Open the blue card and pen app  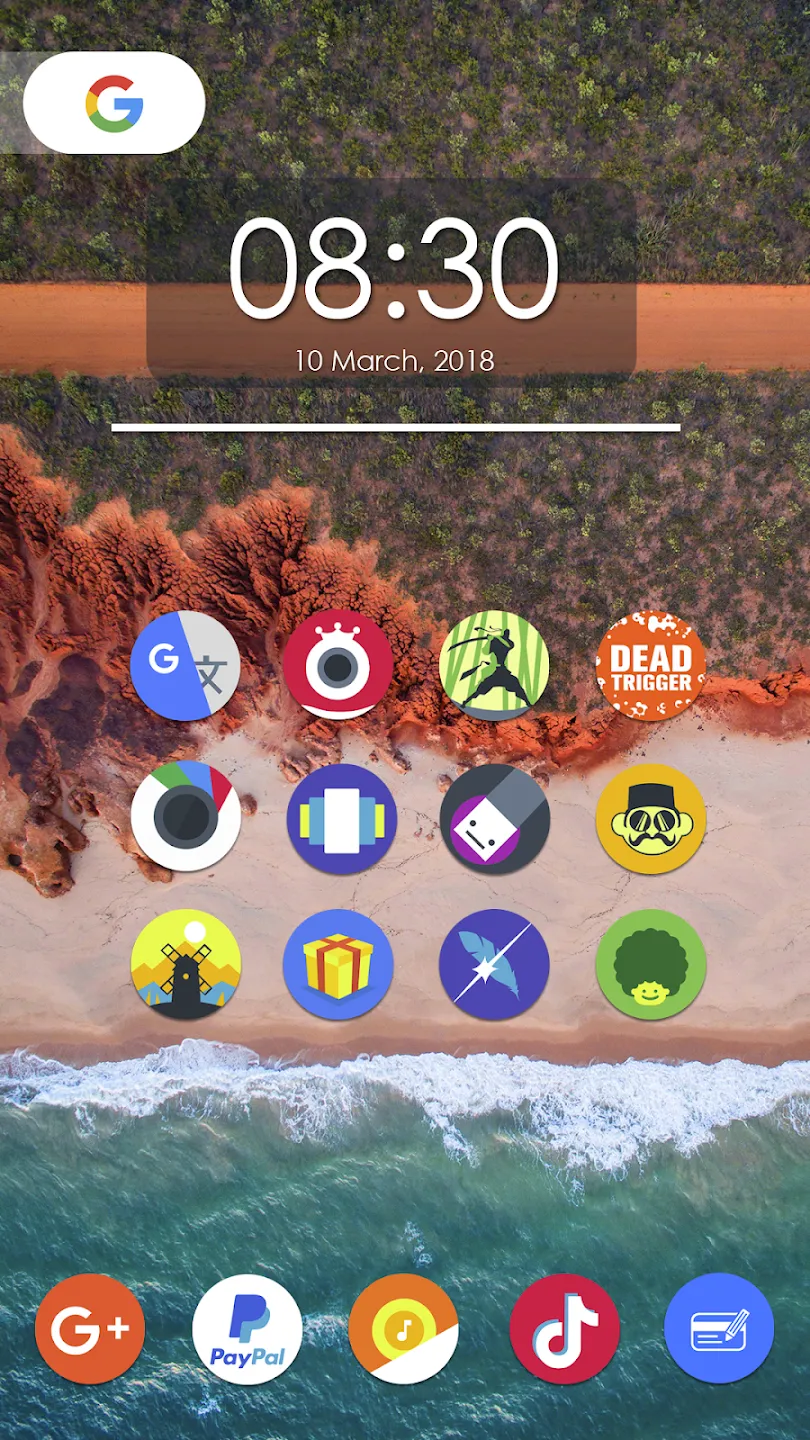pyautogui.click(x=719, y=1329)
